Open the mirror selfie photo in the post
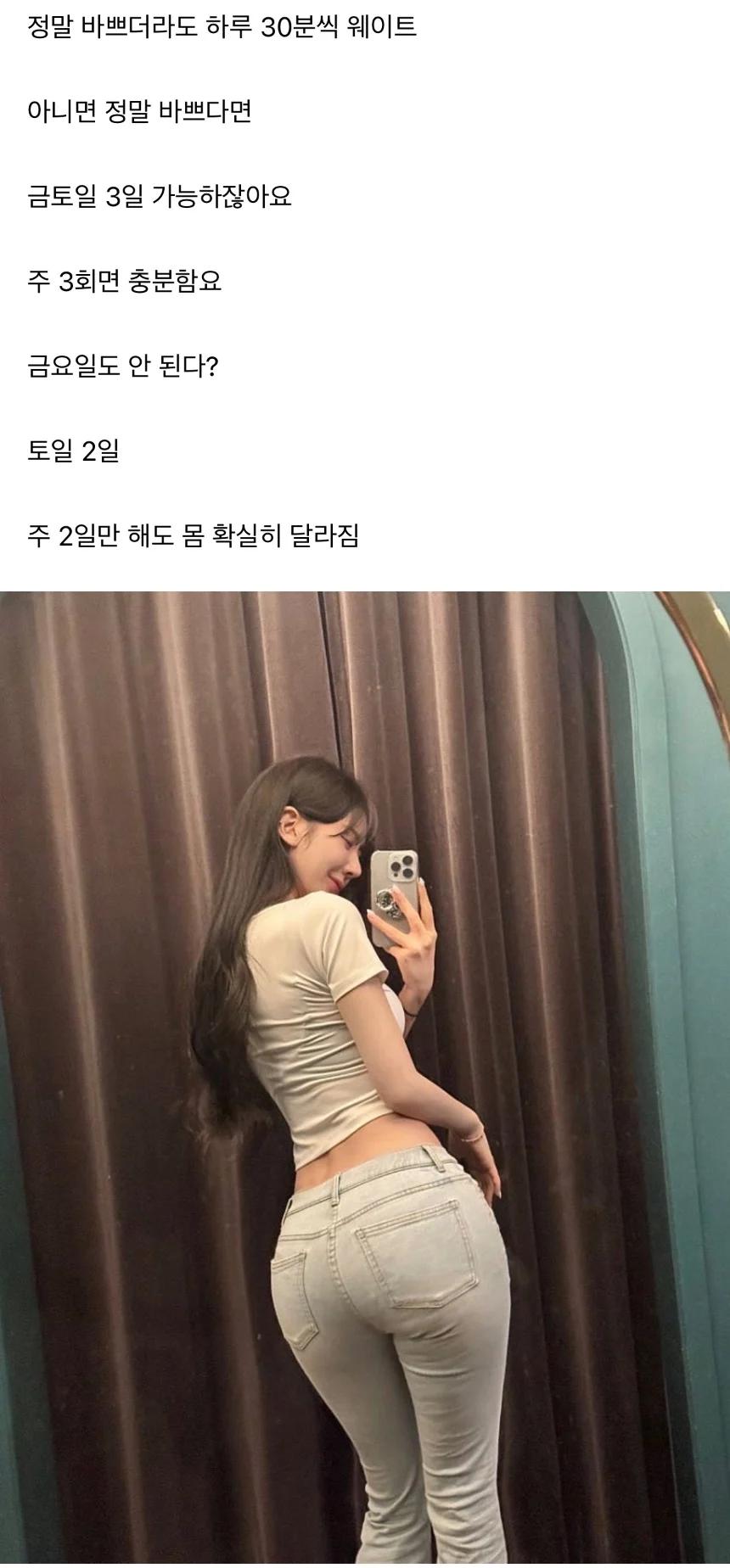The width and height of the screenshot is (730, 1568). pyautogui.click(x=365, y=1078)
